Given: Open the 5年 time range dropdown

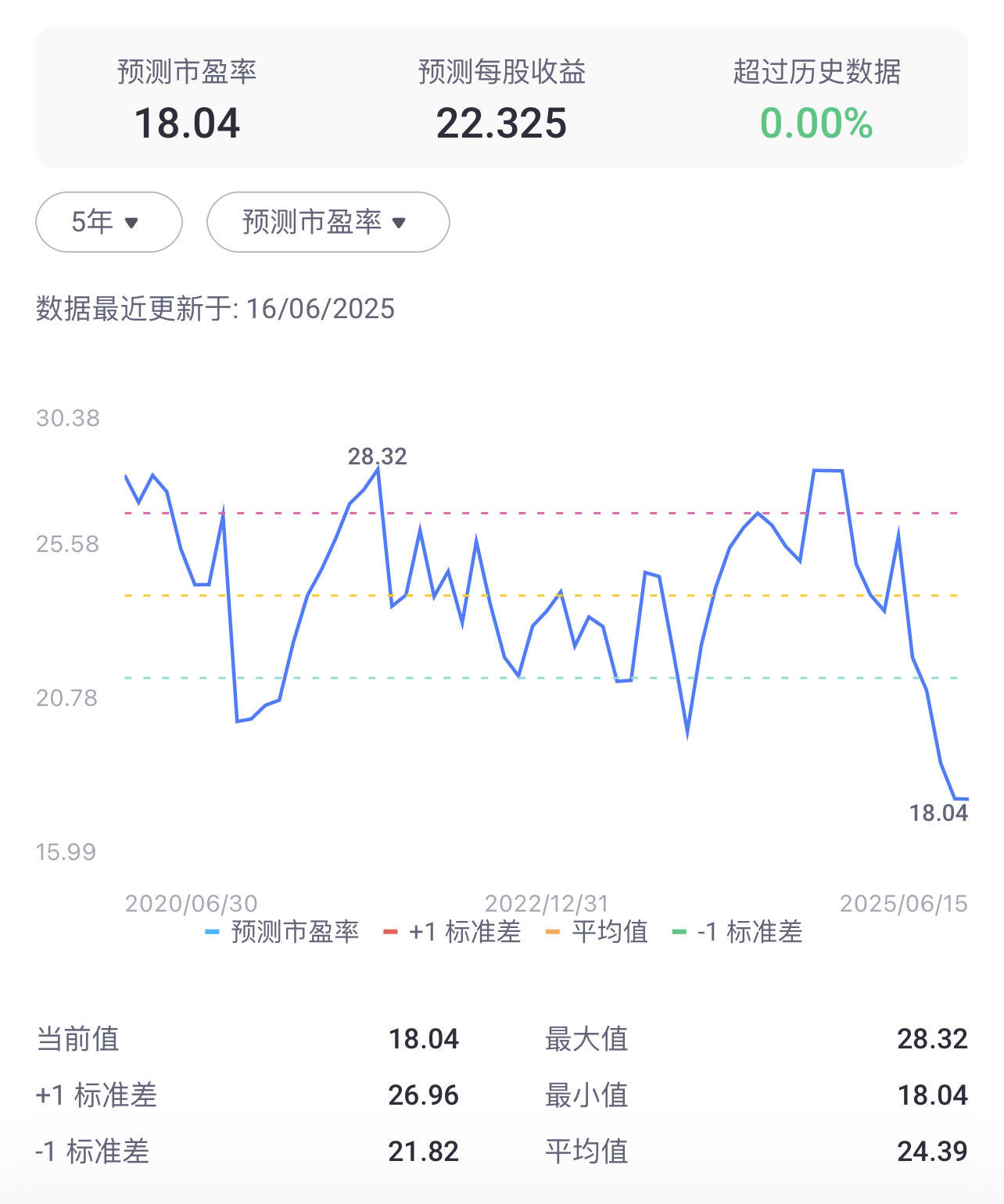Looking at the screenshot, I should click(108, 222).
